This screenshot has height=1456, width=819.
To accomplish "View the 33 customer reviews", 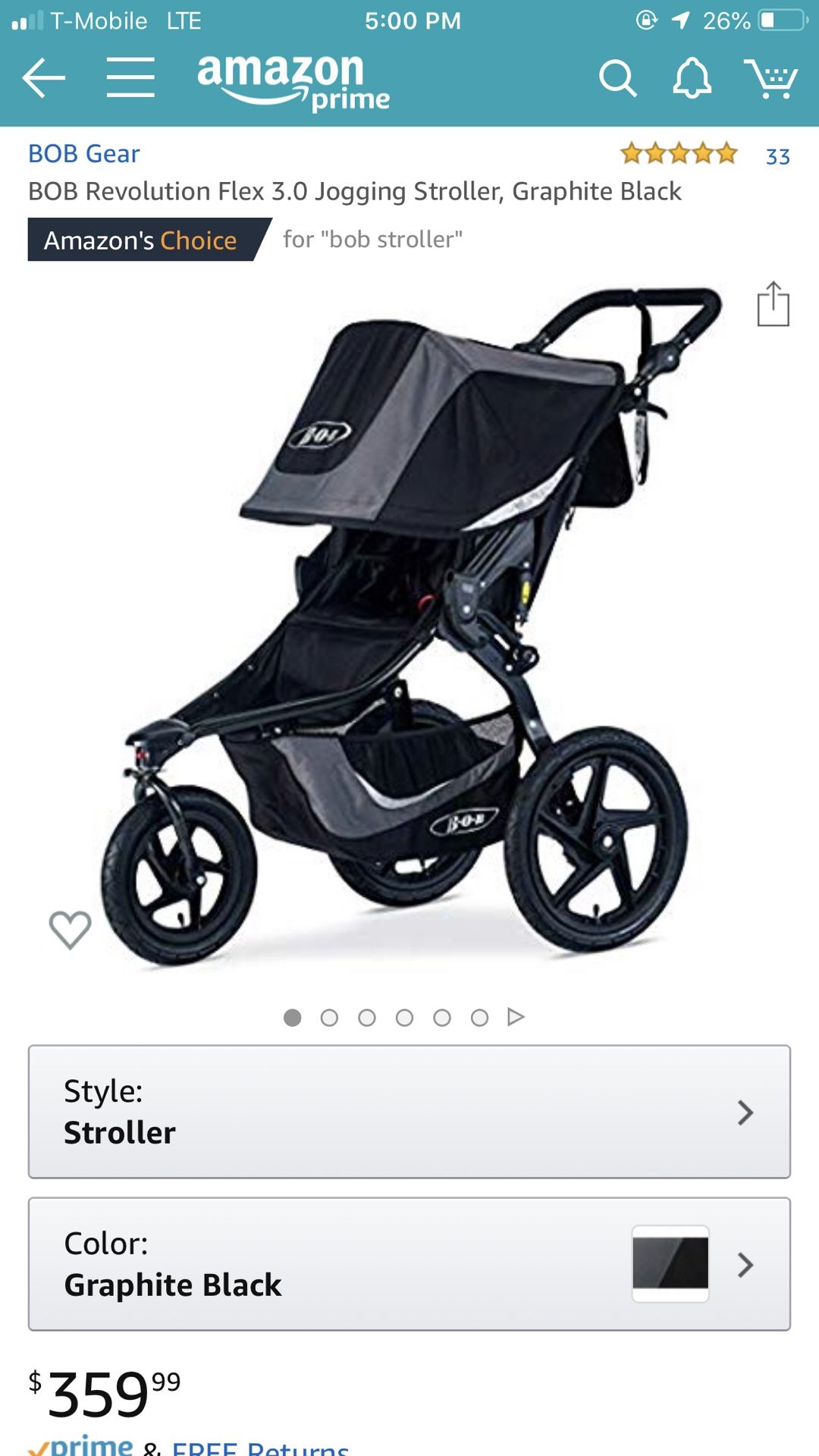I will tap(777, 156).
